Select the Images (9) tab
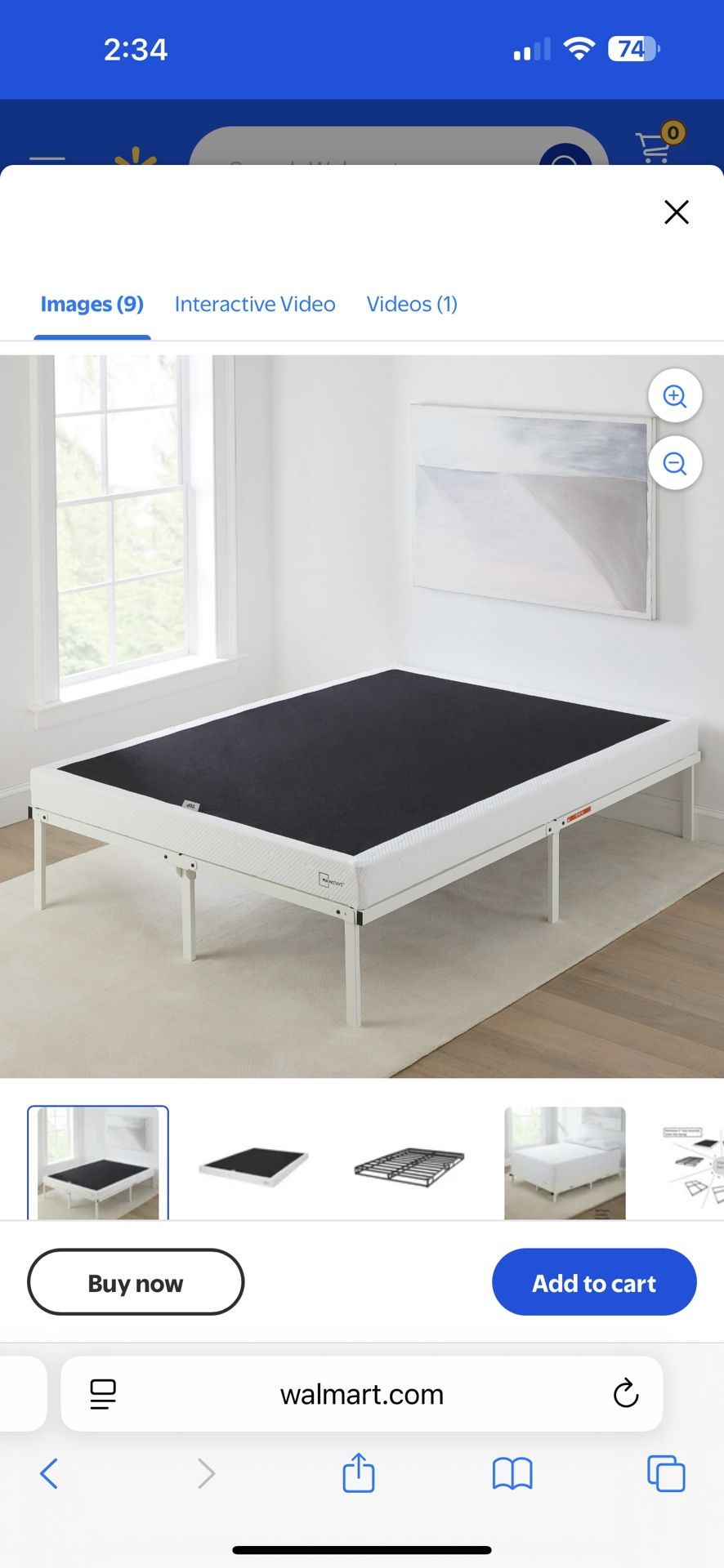Screen dimensions: 724x1568 (92, 304)
